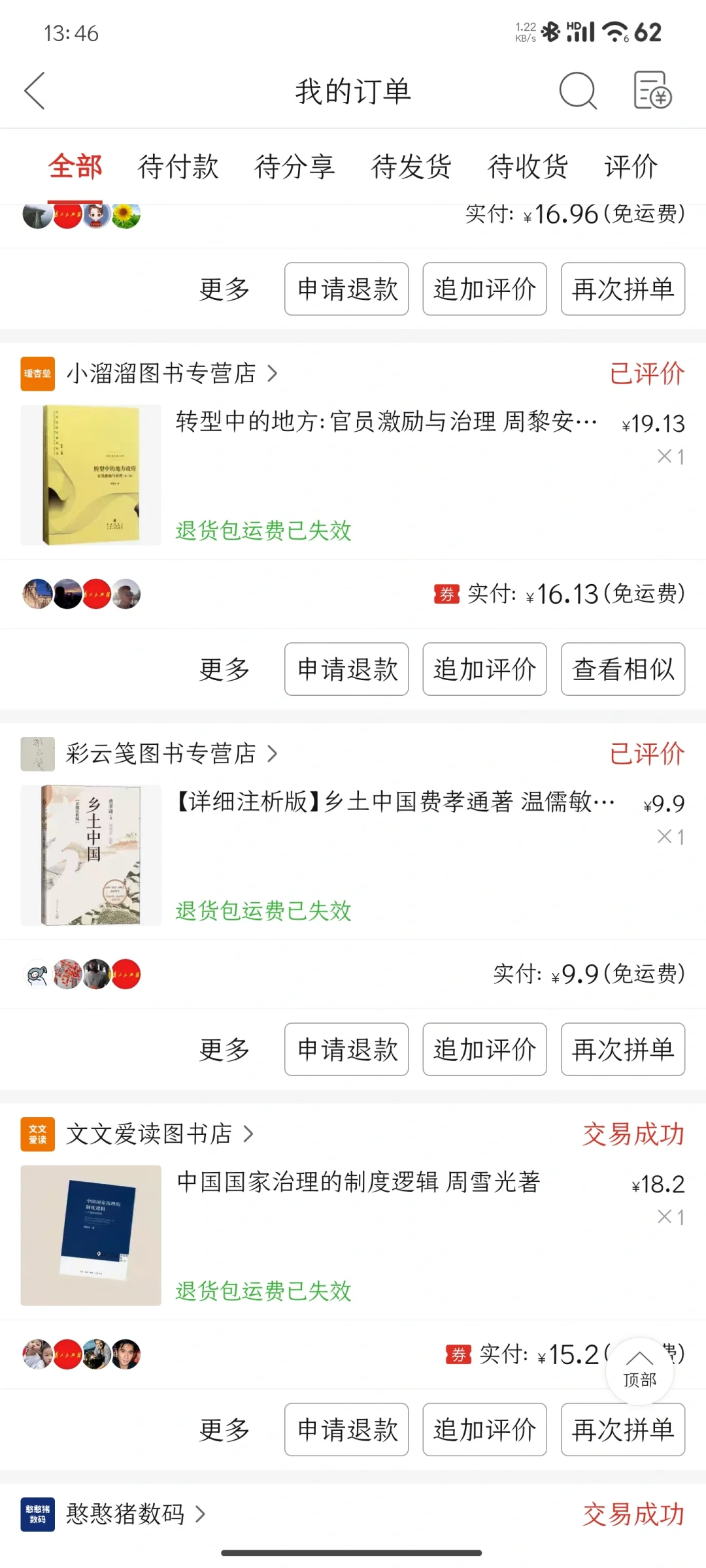Switch to 待分享 tab
The image size is (706, 1568).
[294, 167]
